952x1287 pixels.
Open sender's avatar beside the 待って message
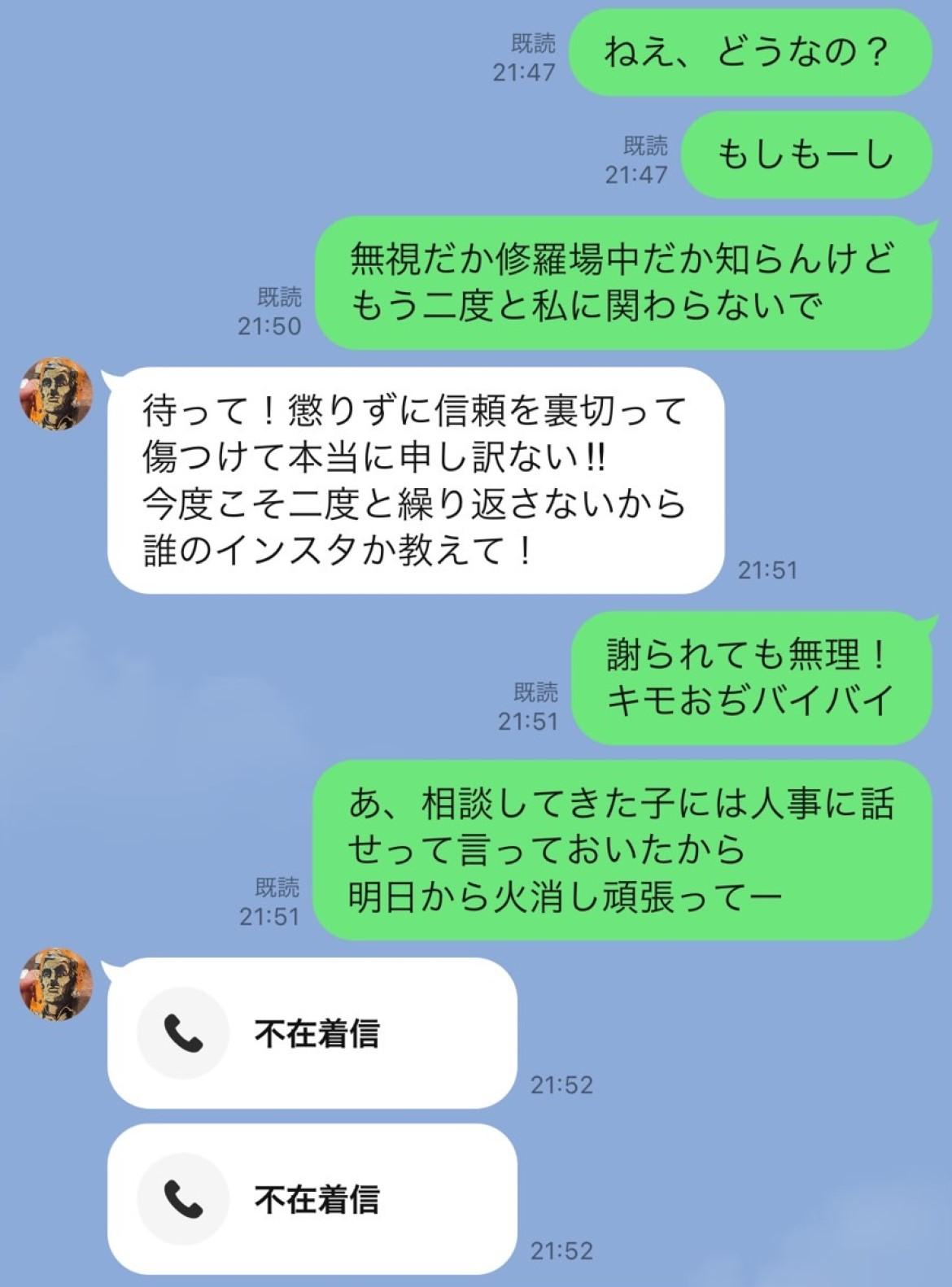click(55, 394)
